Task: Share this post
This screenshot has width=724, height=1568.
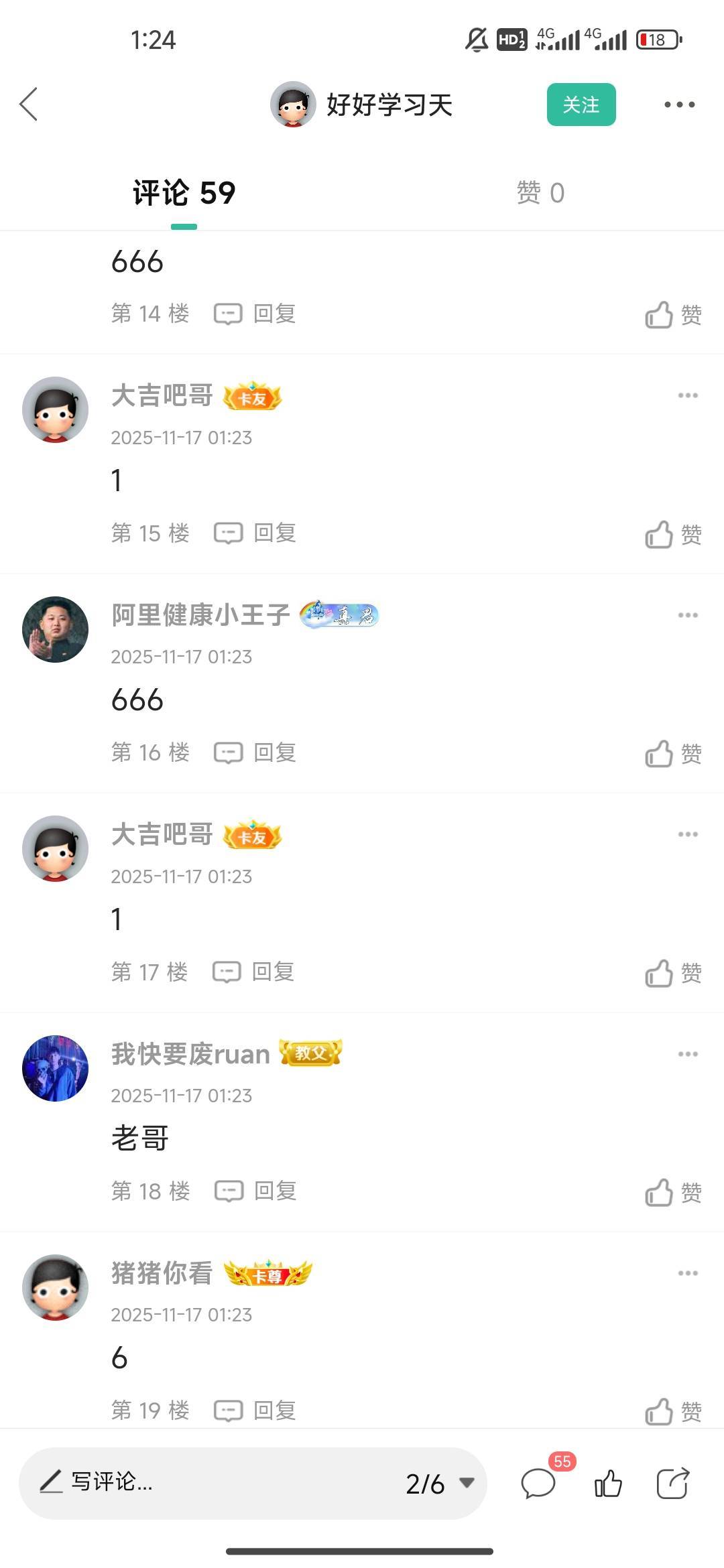Action: (x=672, y=1483)
